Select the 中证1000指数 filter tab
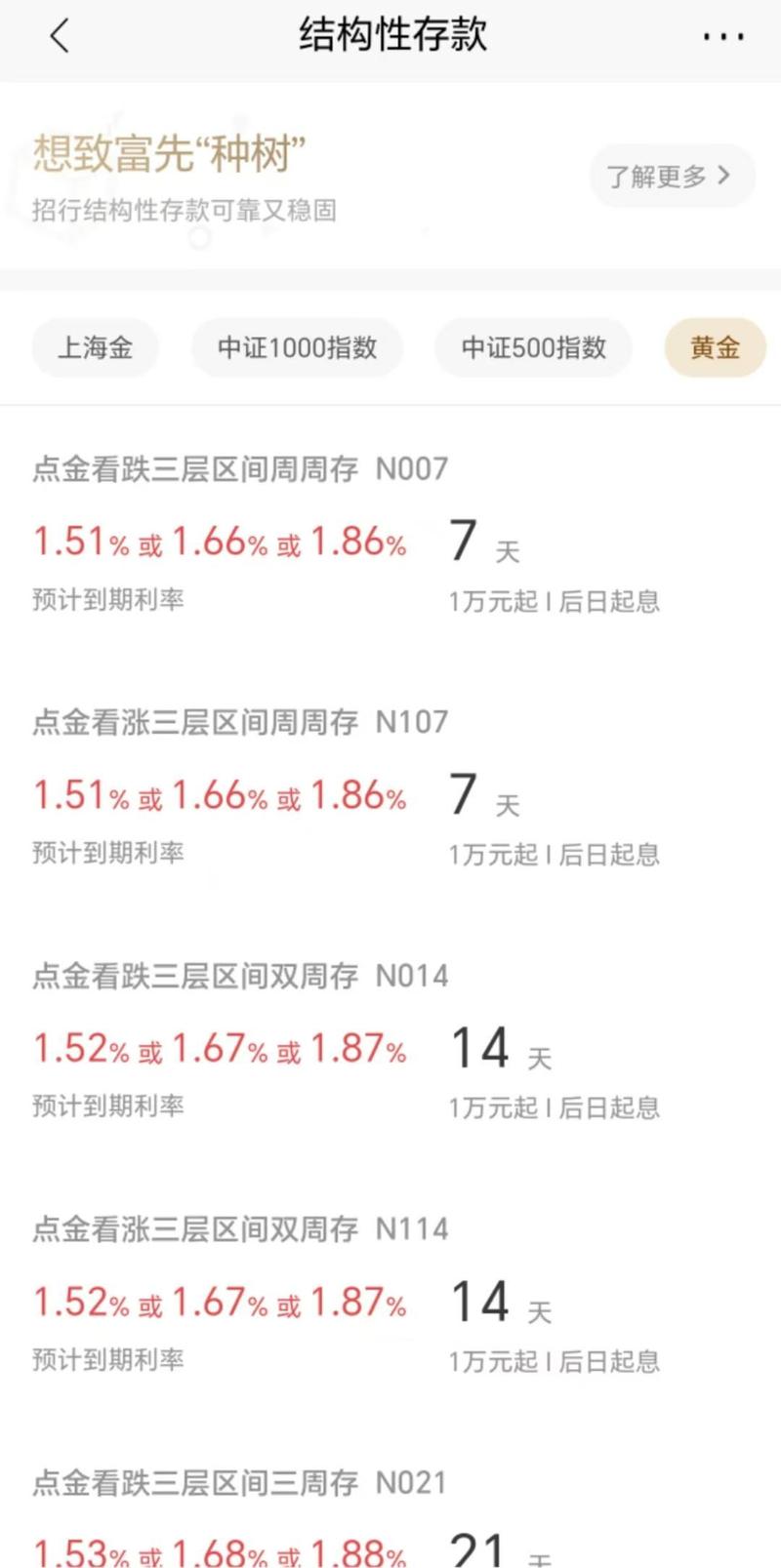 pos(297,347)
